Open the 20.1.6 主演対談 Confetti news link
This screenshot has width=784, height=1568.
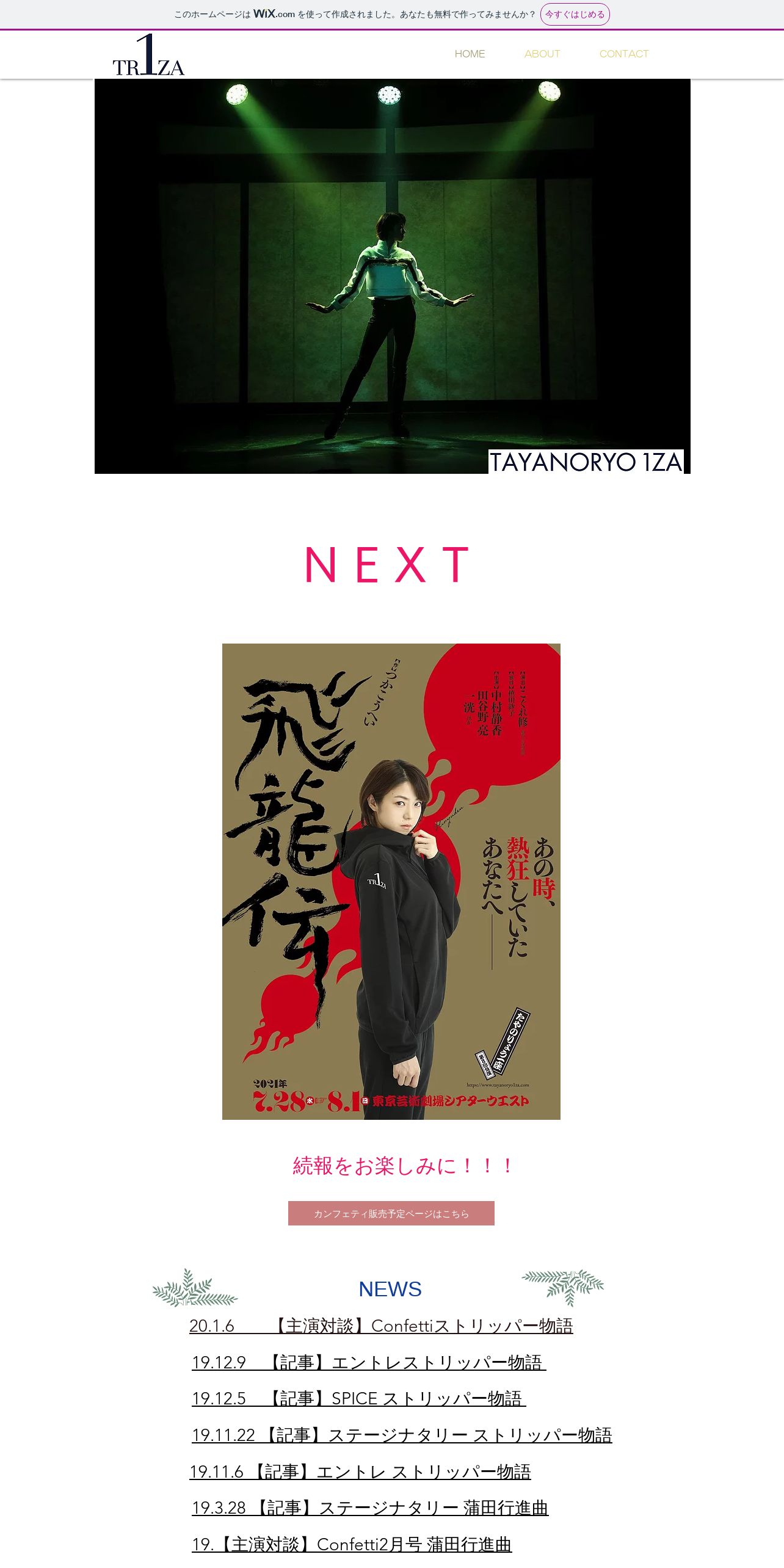pos(381,1326)
